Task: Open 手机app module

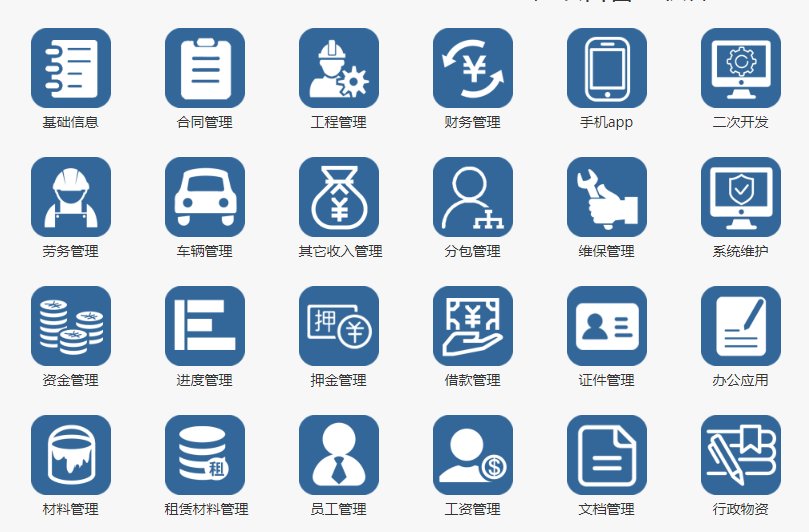Action: tap(607, 68)
